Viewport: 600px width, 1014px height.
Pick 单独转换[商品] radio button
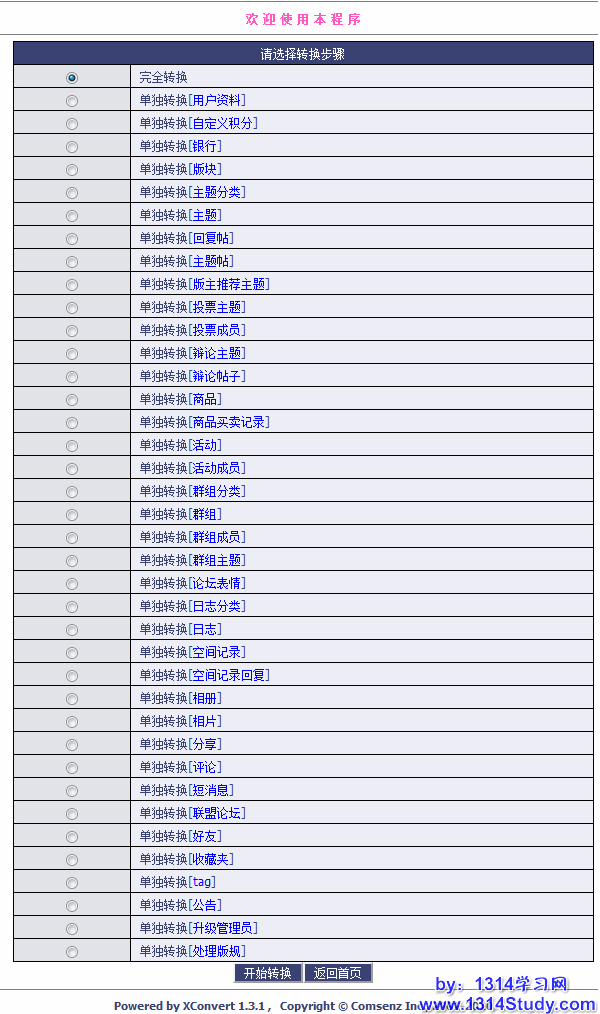pyautogui.click(x=72, y=399)
